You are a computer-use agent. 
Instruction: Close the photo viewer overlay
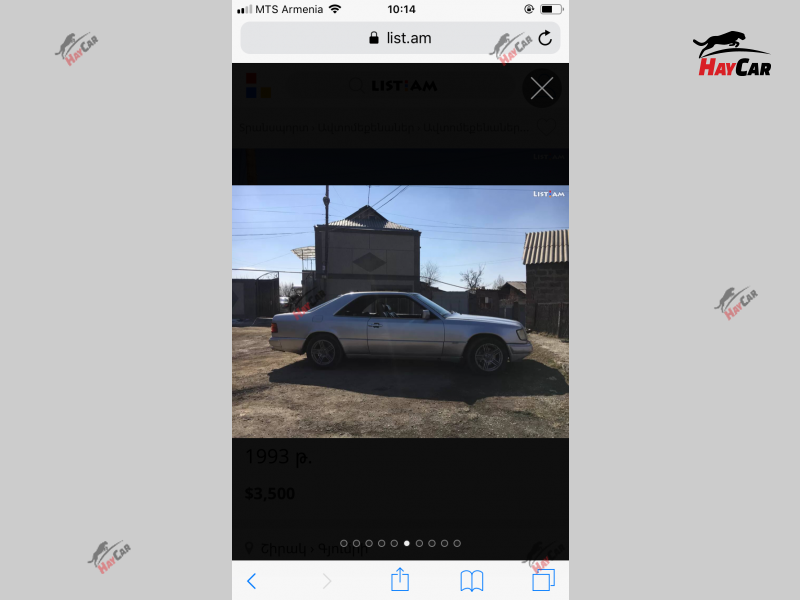(541, 89)
